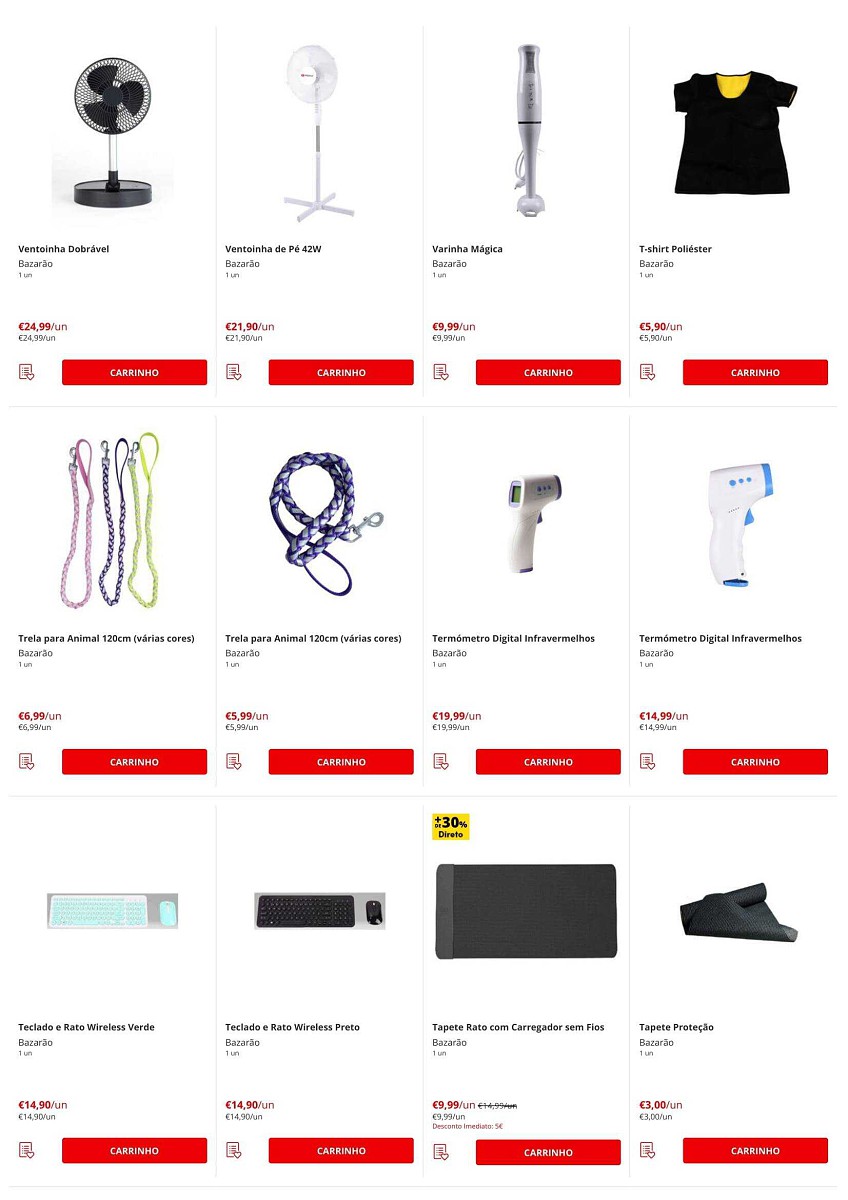Add Ventoinha Dobrável to the cart
Viewport: 848px width, 1200px height.
[134, 372]
